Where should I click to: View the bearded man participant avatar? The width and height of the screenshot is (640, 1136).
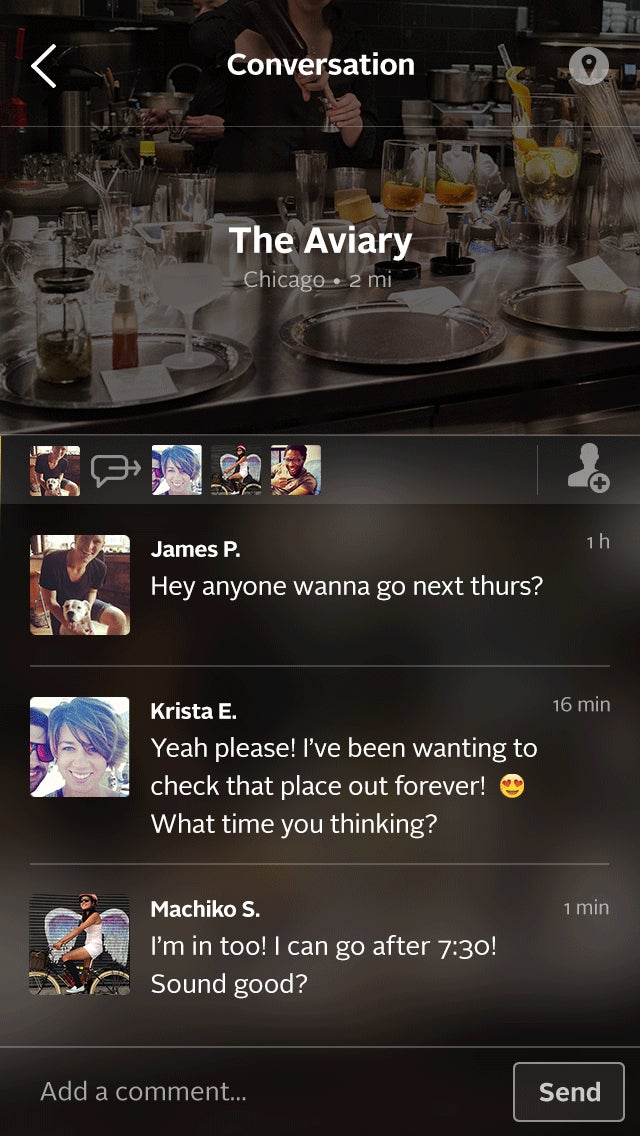[296, 470]
